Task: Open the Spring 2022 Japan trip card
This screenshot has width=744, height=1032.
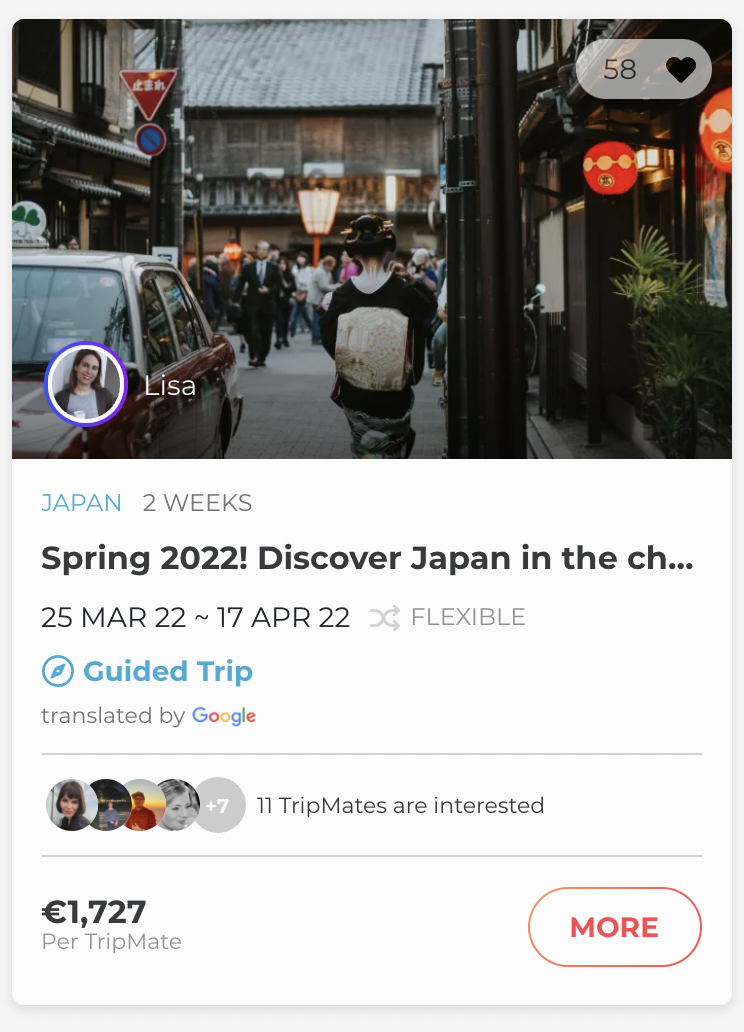Action: (367, 558)
